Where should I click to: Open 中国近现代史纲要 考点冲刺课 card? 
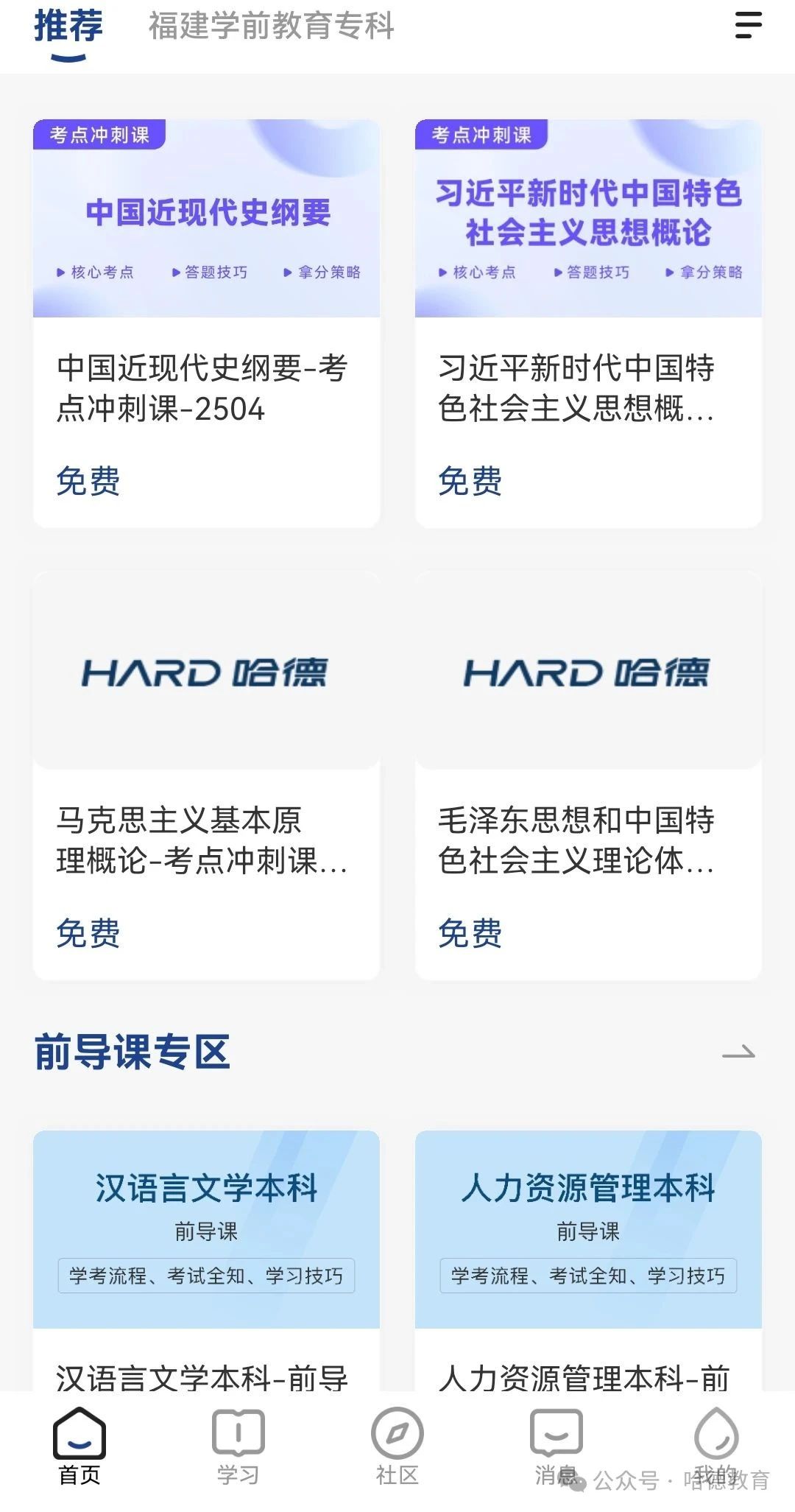206,323
